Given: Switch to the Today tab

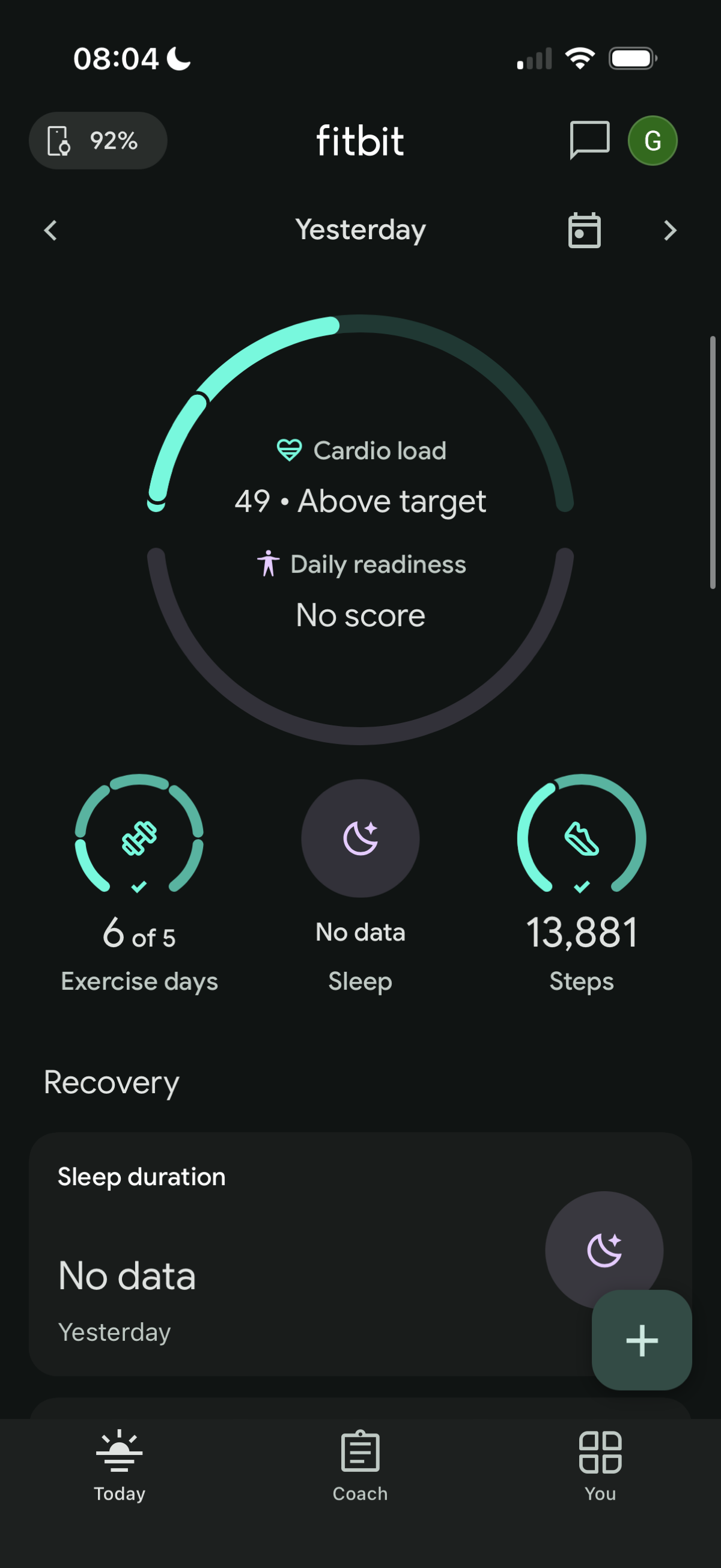Looking at the screenshot, I should pos(120,1467).
